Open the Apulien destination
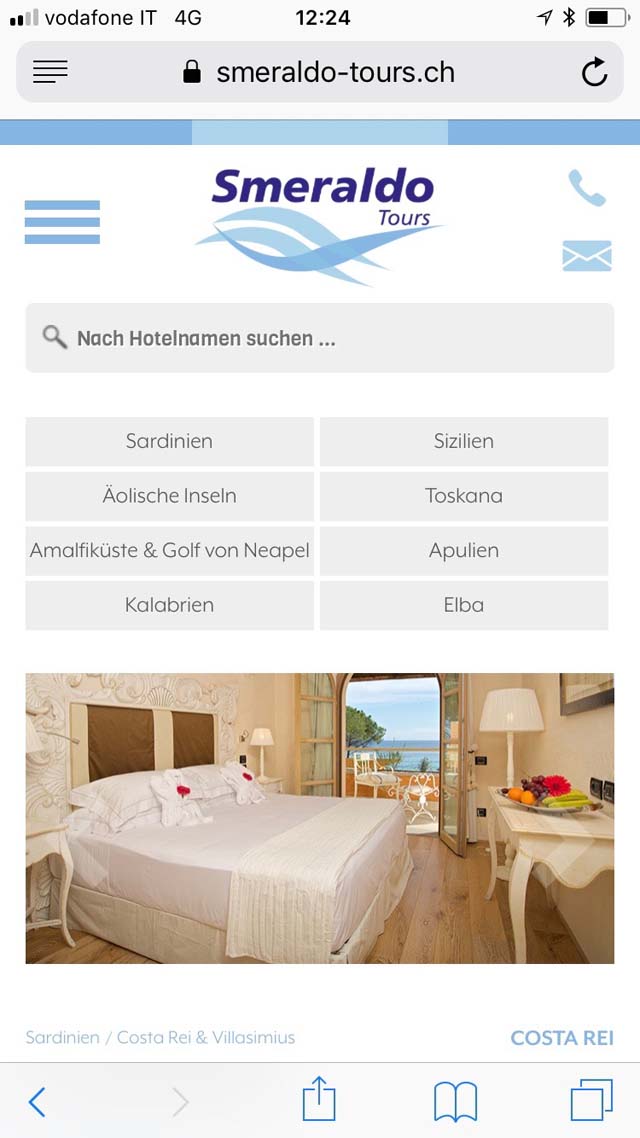 click(464, 551)
